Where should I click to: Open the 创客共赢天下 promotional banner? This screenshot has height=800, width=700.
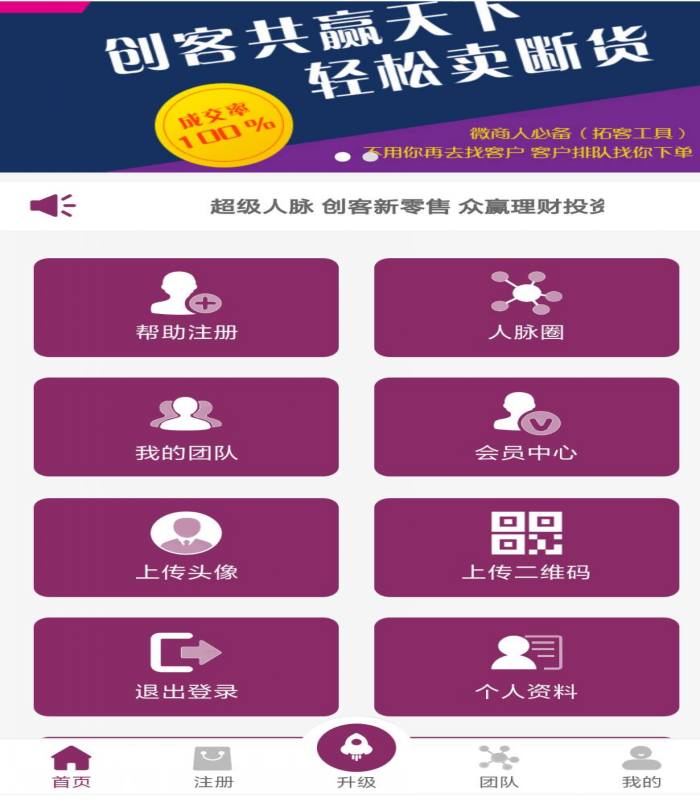(x=350, y=85)
